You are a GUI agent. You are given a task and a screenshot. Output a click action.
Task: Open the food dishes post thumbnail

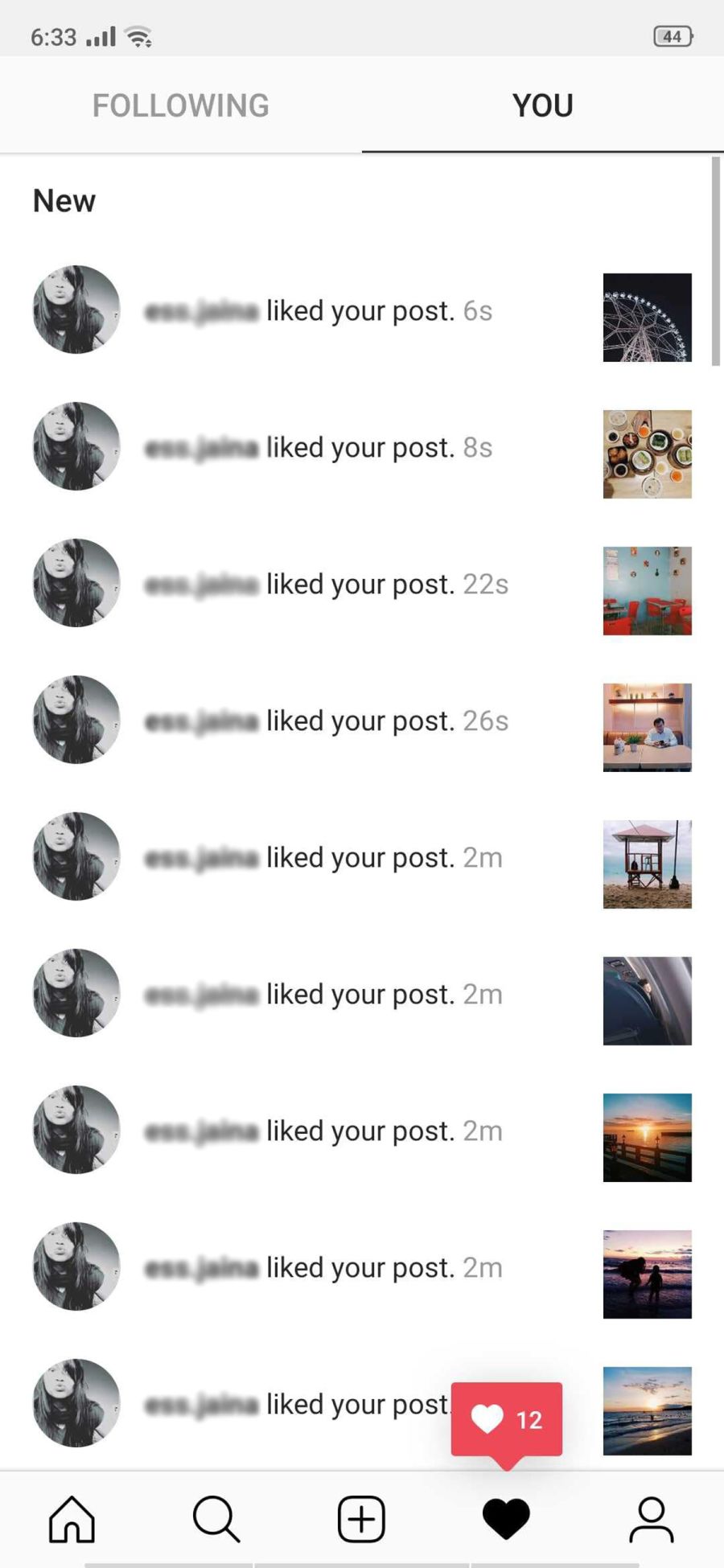tap(647, 454)
